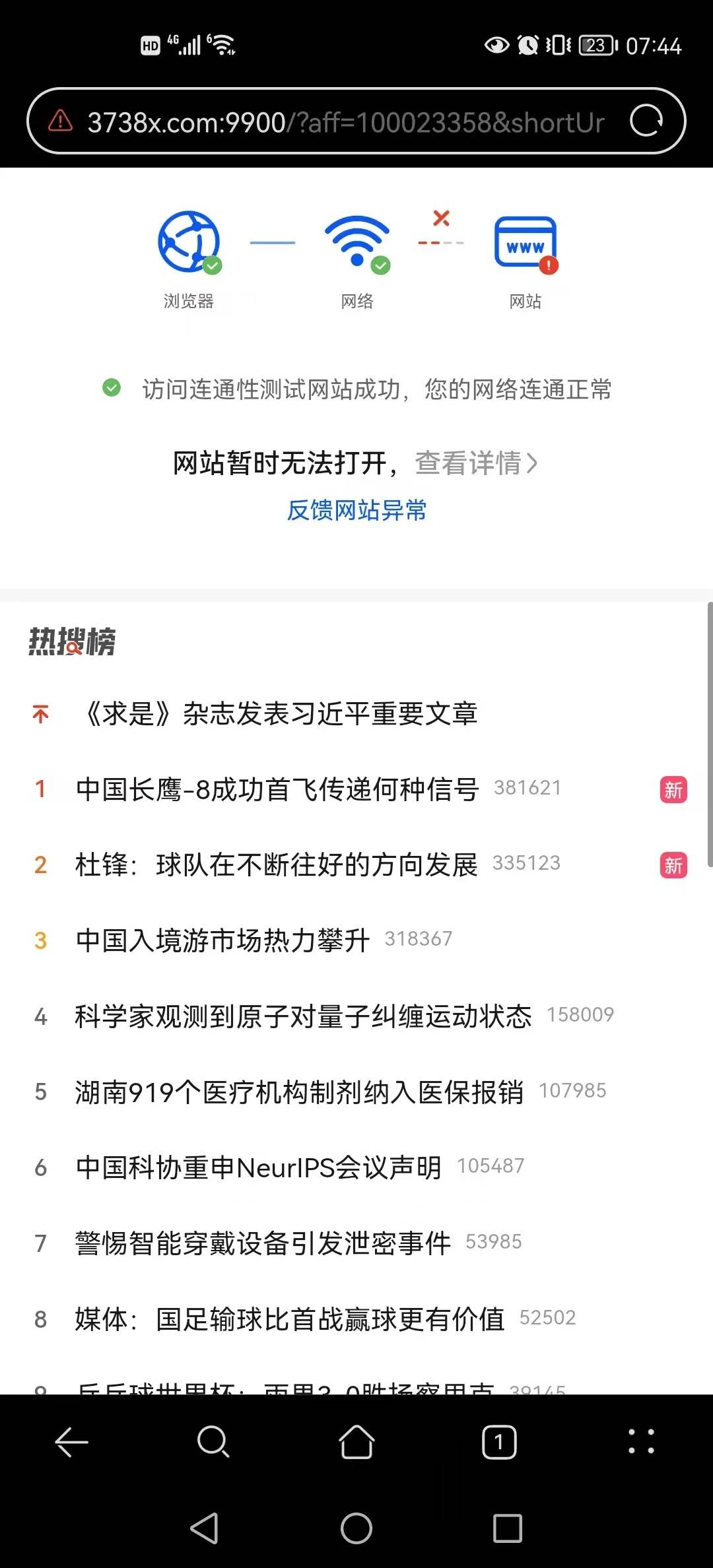The height and width of the screenshot is (1568, 713).
Task: Open the pinned 《求是》杂志 article
Action: point(280,713)
